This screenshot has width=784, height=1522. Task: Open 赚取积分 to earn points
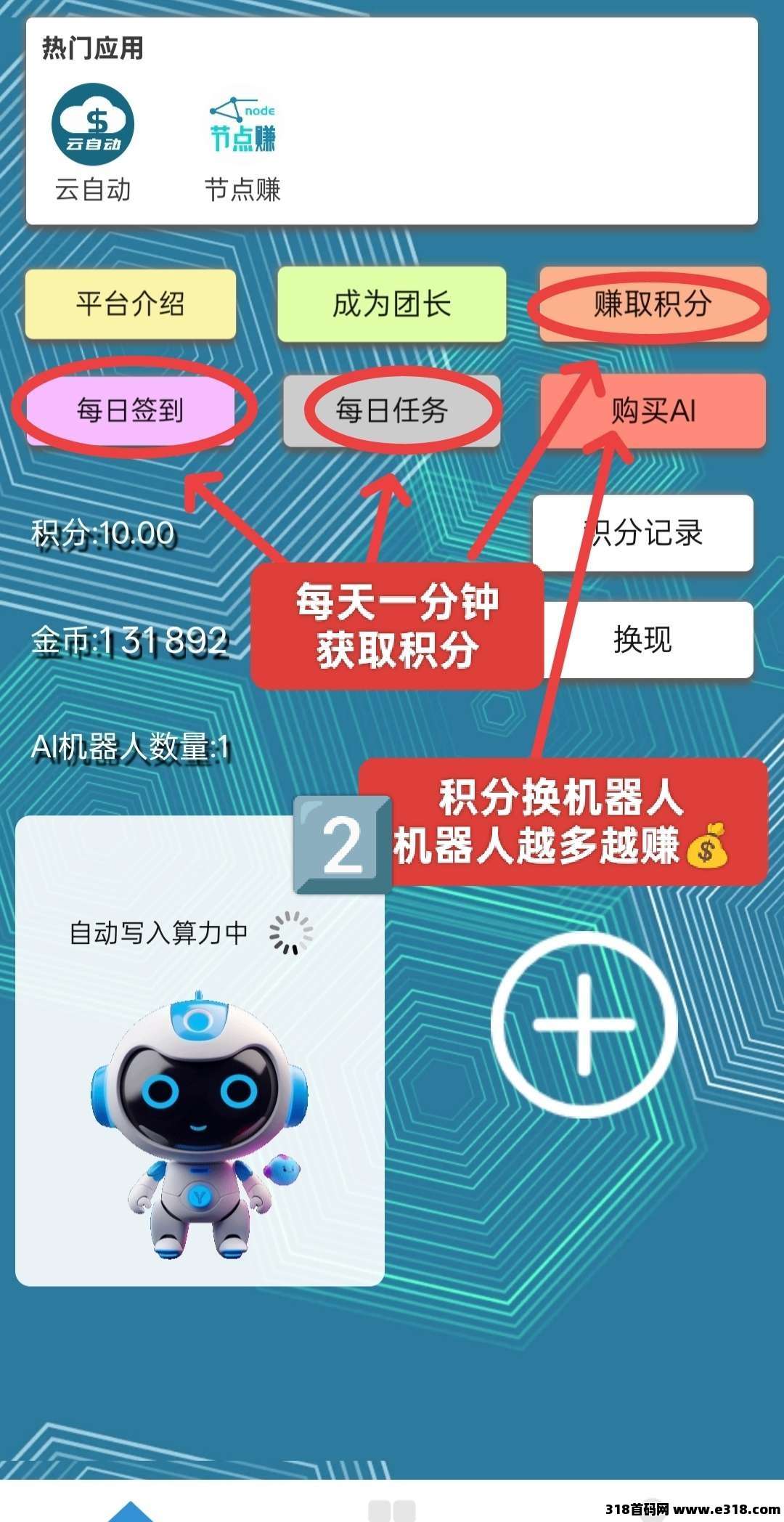pyautogui.click(x=653, y=304)
